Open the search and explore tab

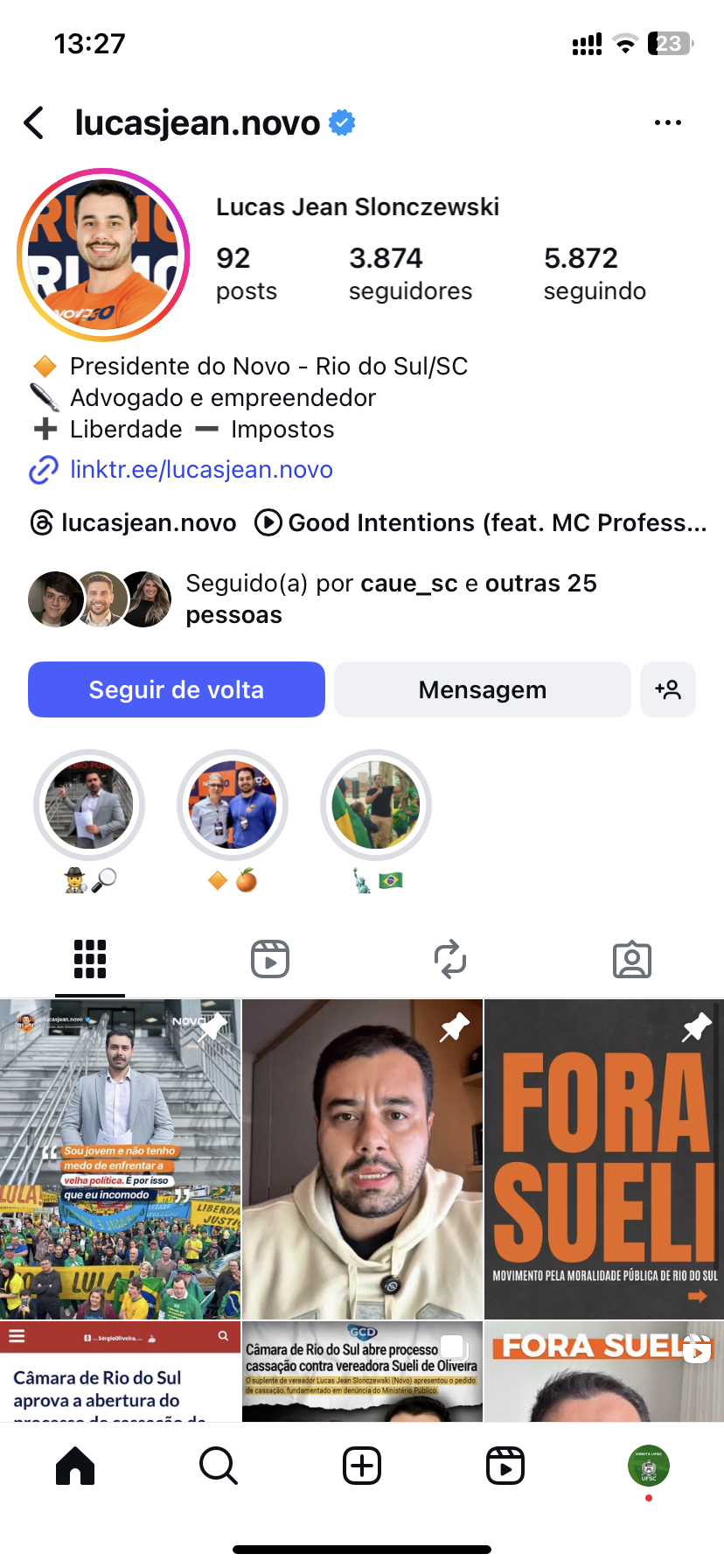point(219,1466)
